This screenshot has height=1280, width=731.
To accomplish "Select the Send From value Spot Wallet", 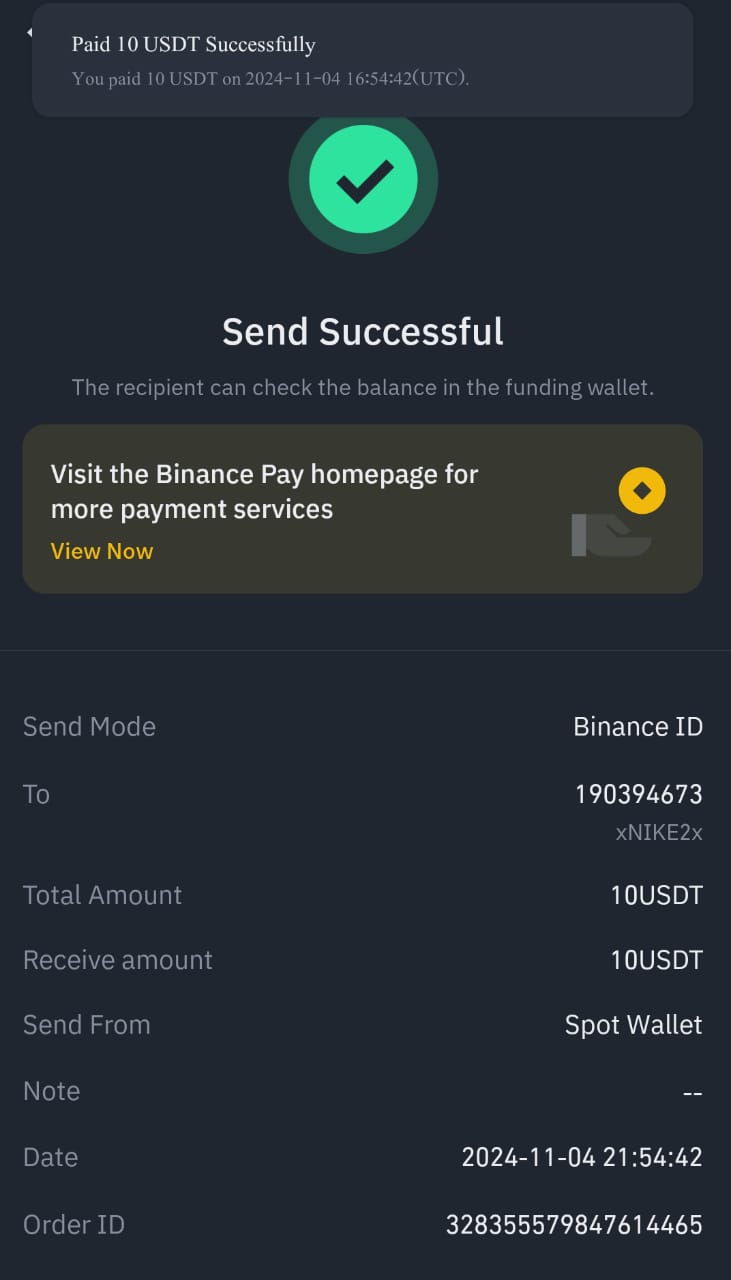I will click(x=633, y=1025).
